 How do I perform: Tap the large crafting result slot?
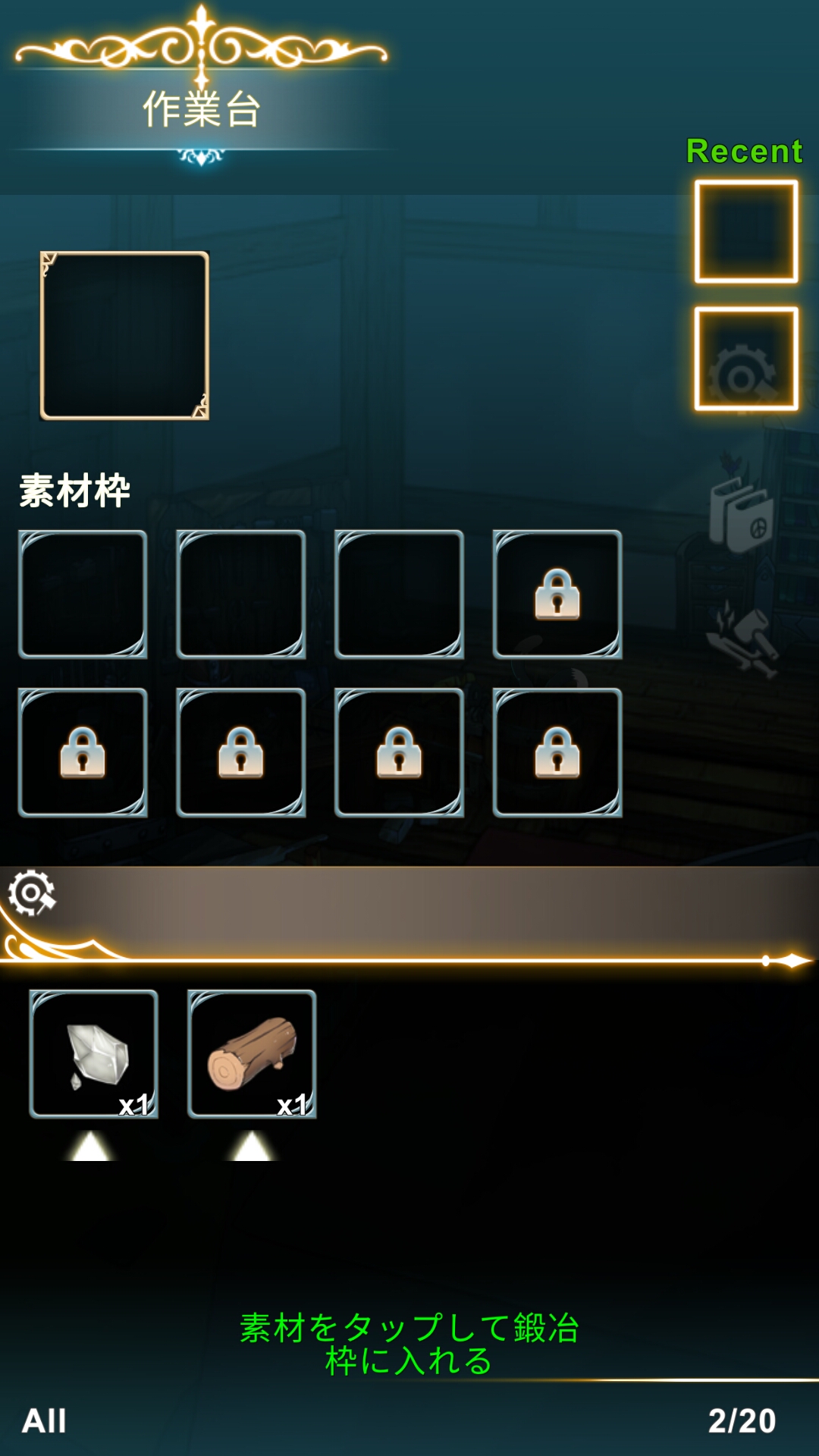click(124, 335)
